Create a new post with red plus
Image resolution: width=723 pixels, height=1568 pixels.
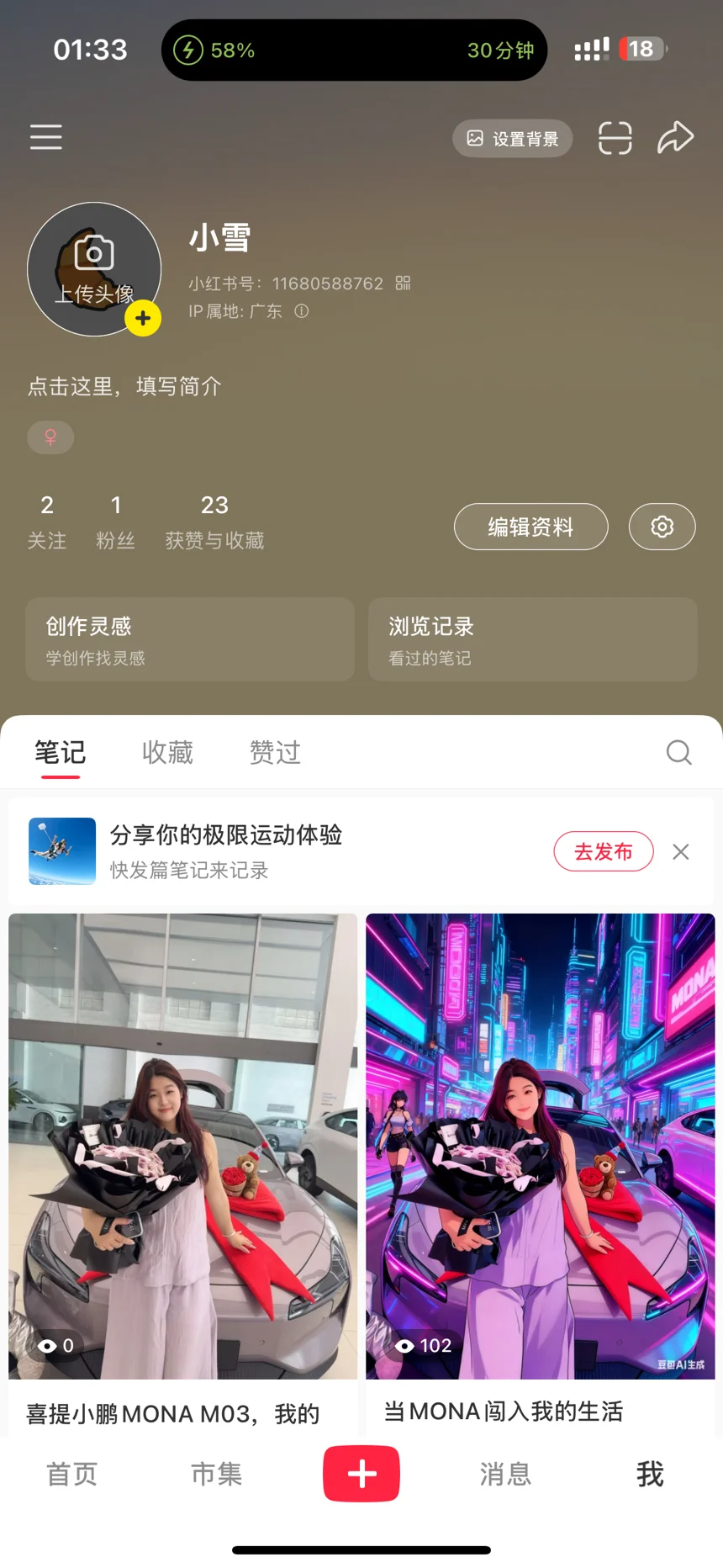[361, 1474]
